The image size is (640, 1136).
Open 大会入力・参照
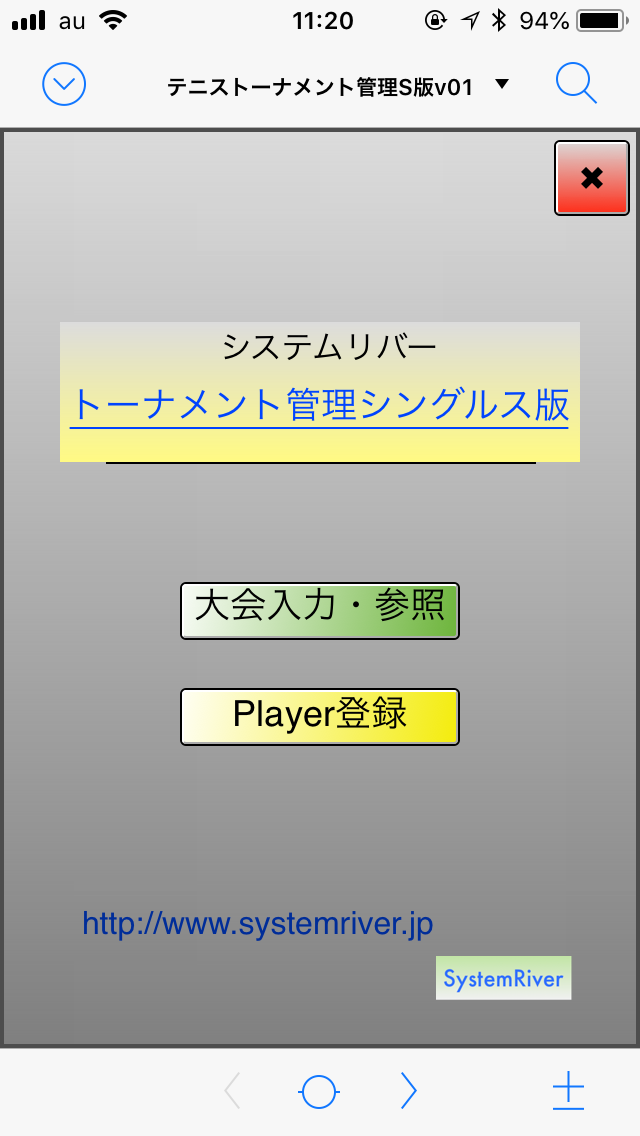(x=320, y=611)
